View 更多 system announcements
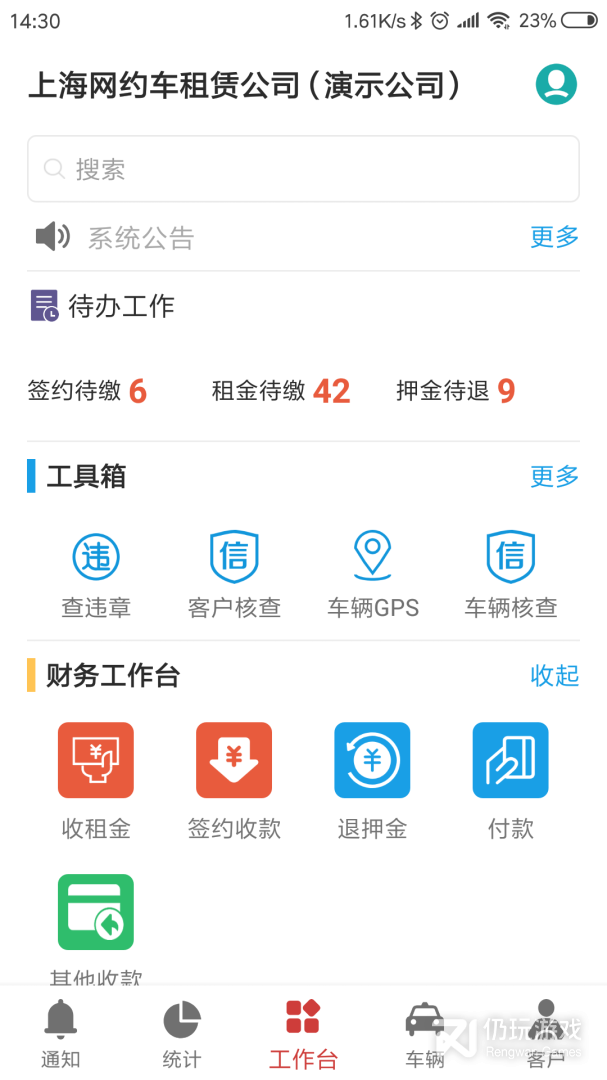This screenshot has height=1080, width=607. 554,237
